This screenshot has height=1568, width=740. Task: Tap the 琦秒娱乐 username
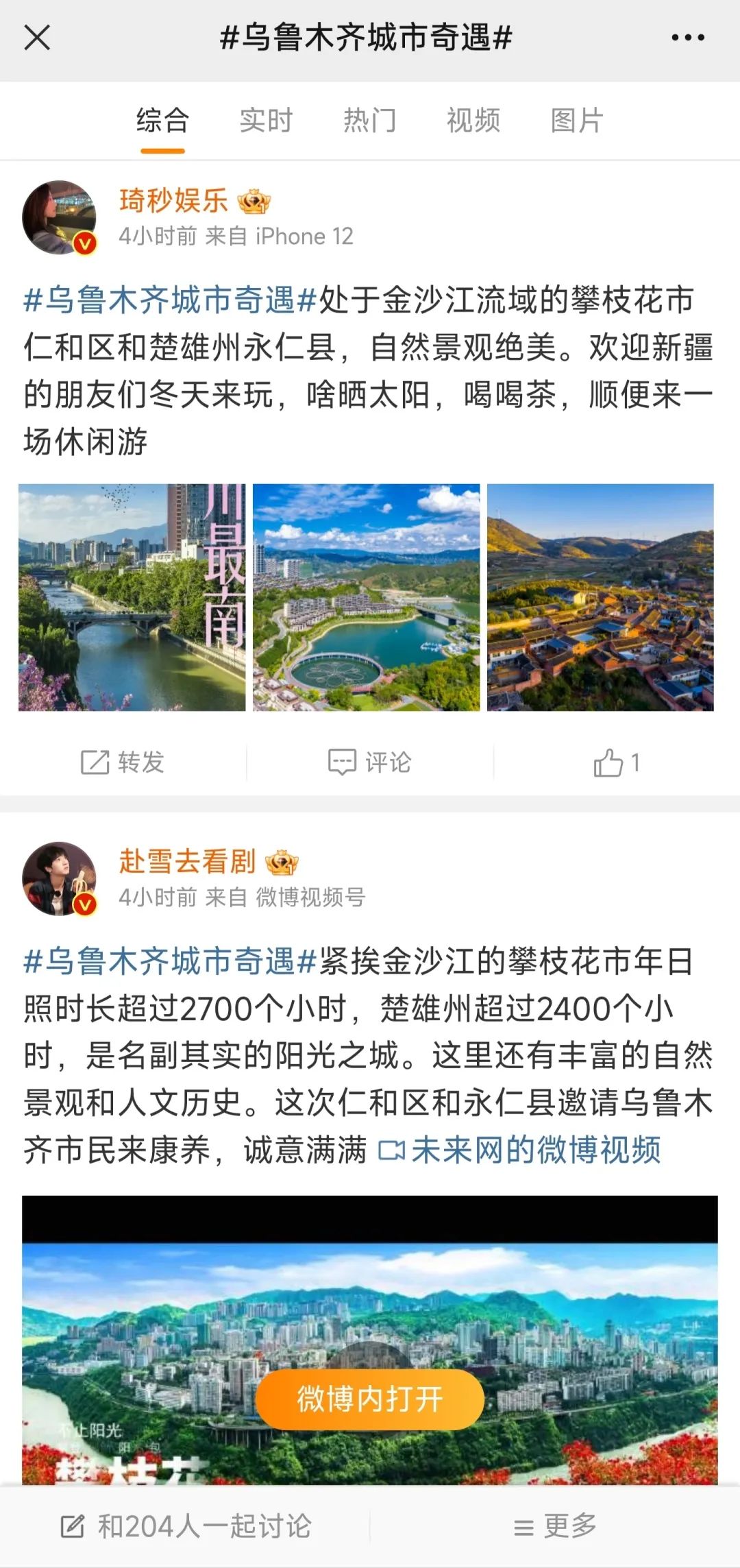click(x=173, y=201)
